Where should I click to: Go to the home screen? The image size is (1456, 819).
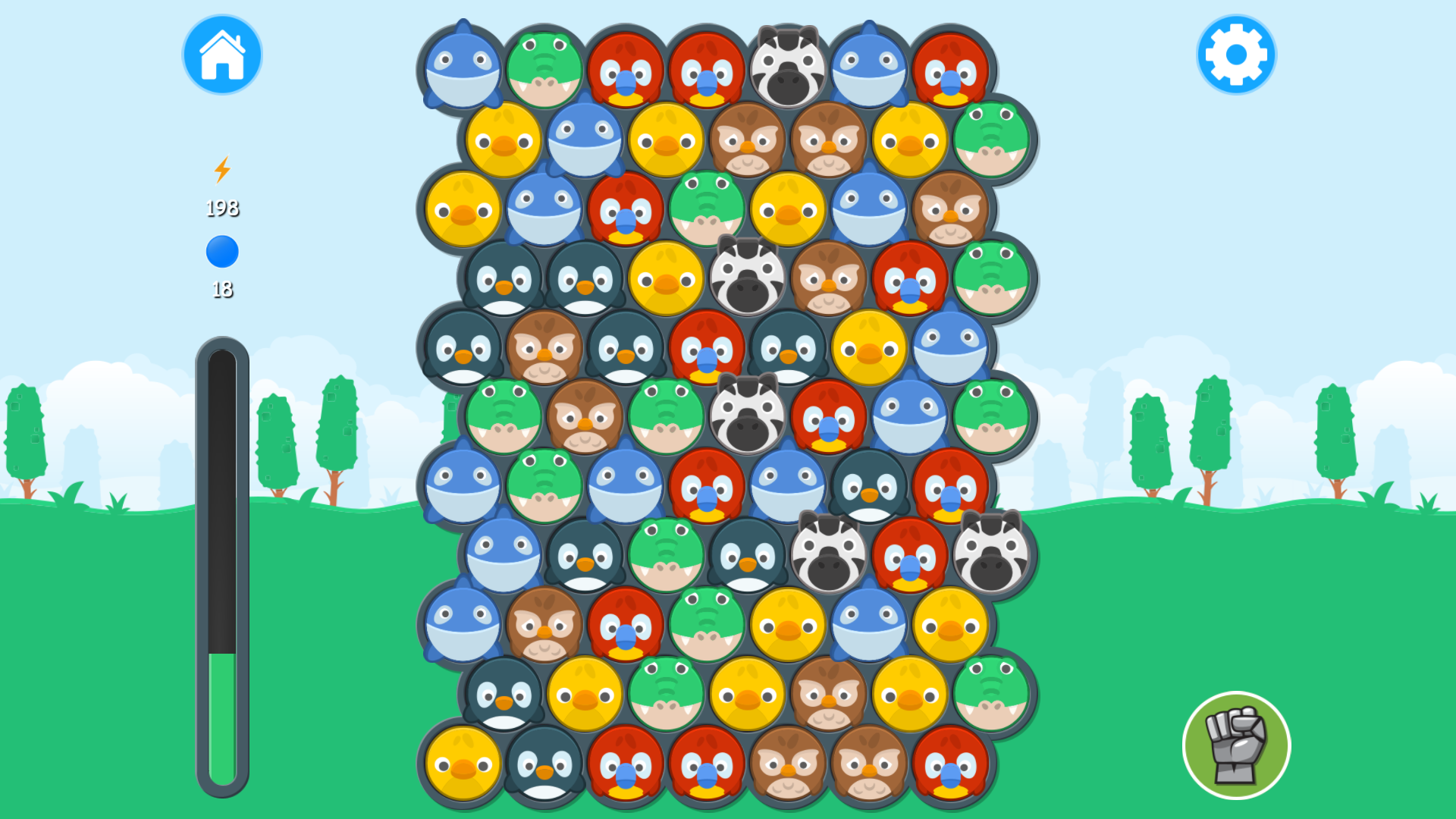[222, 55]
